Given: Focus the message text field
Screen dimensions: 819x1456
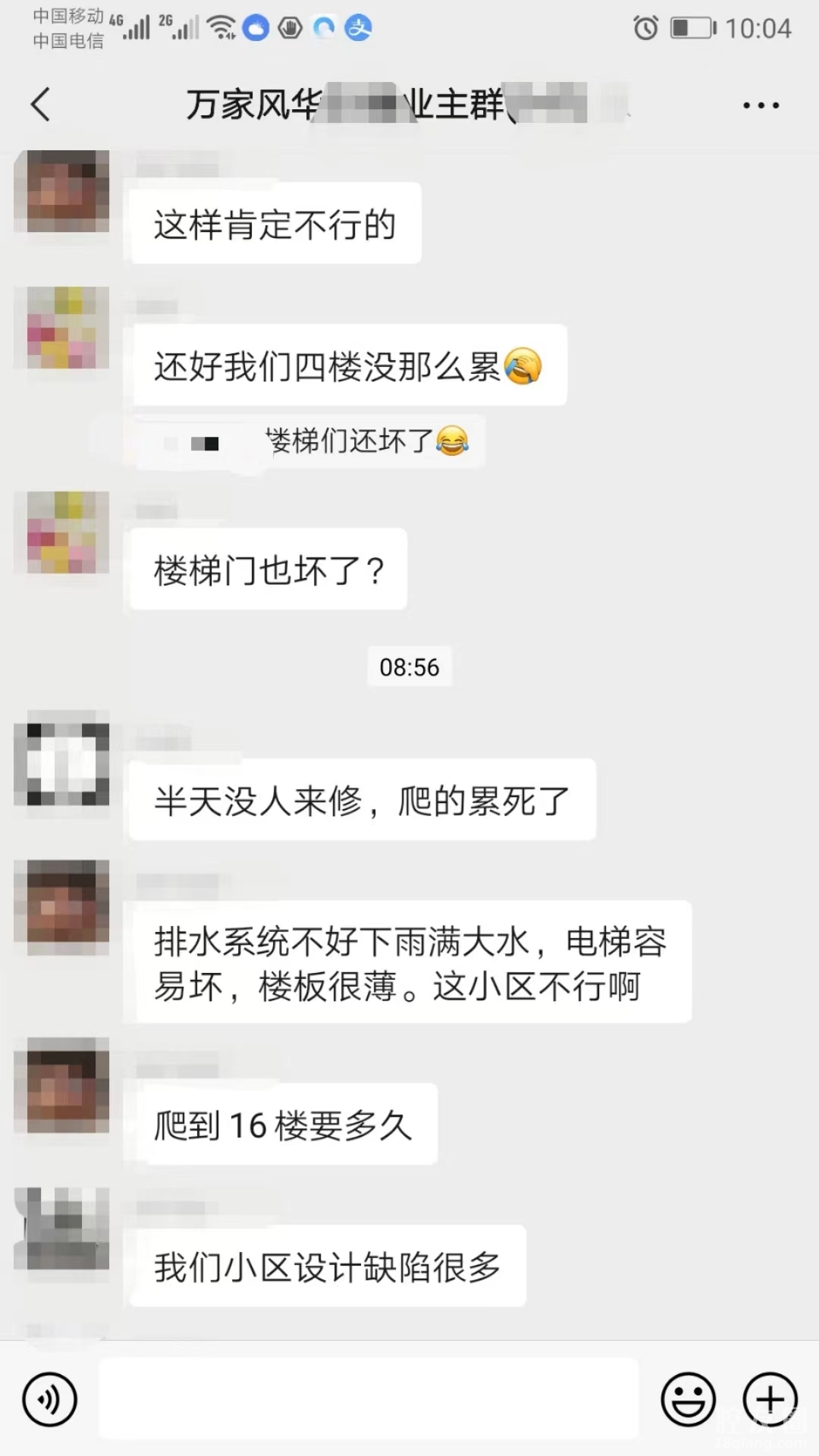Looking at the screenshot, I should (x=369, y=1398).
